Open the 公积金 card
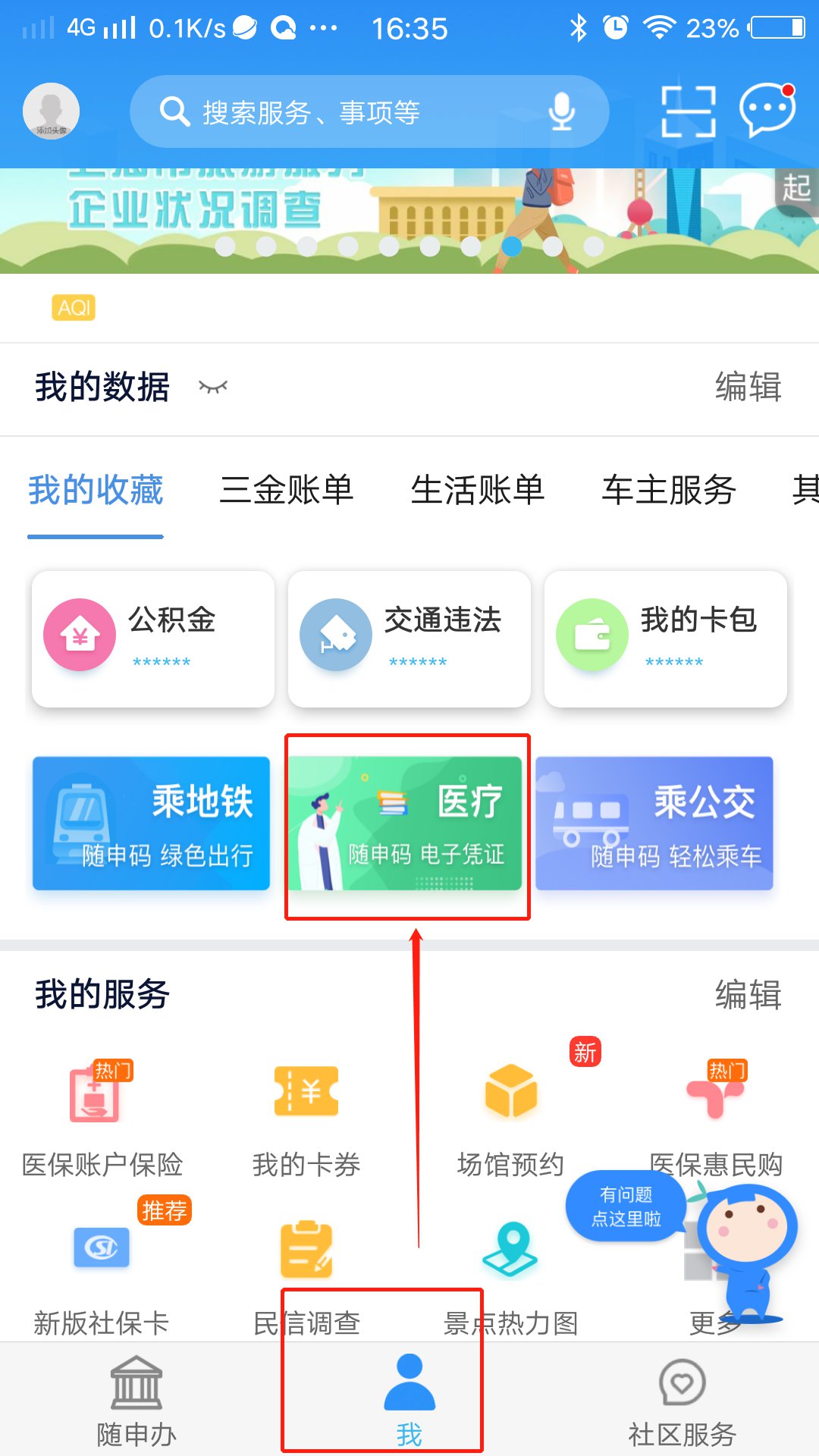The image size is (819, 1456). pos(152,639)
